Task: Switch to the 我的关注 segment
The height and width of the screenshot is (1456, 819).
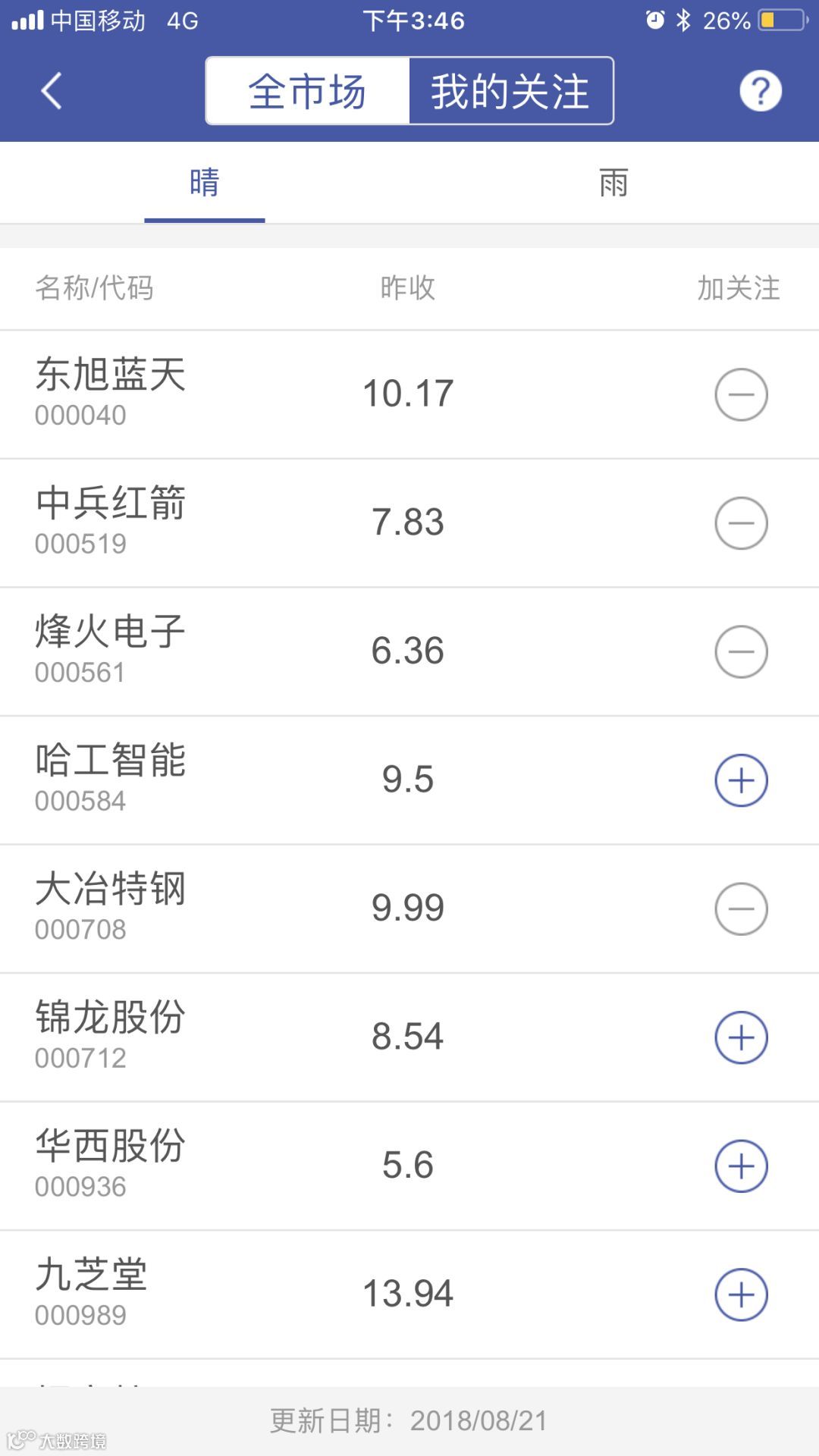Action: tap(510, 91)
